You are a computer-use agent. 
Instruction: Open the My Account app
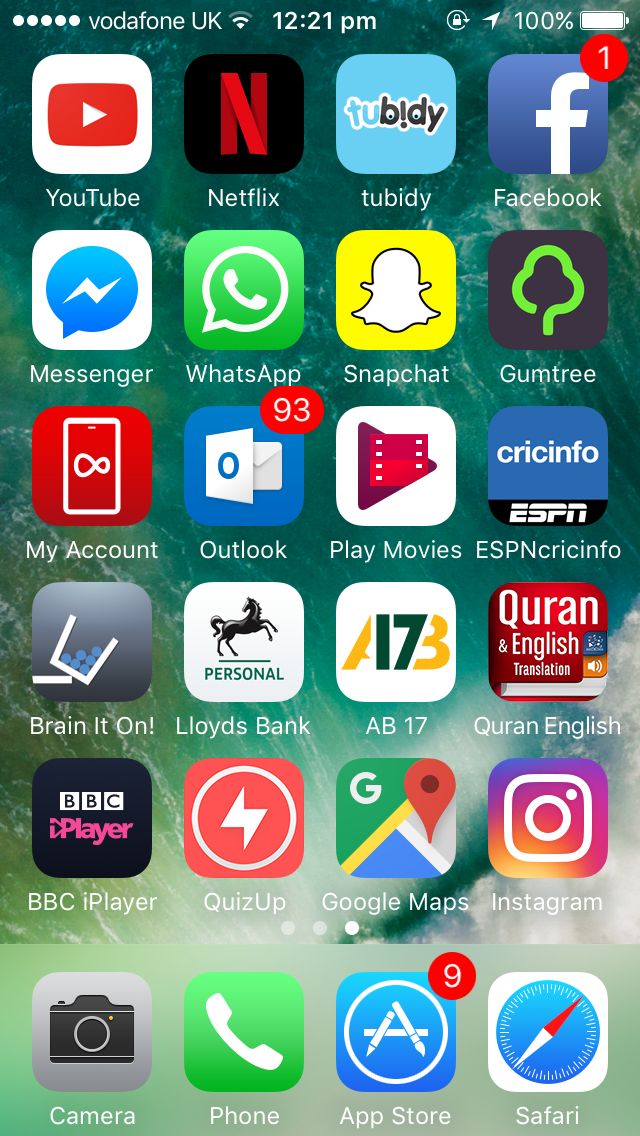92,466
